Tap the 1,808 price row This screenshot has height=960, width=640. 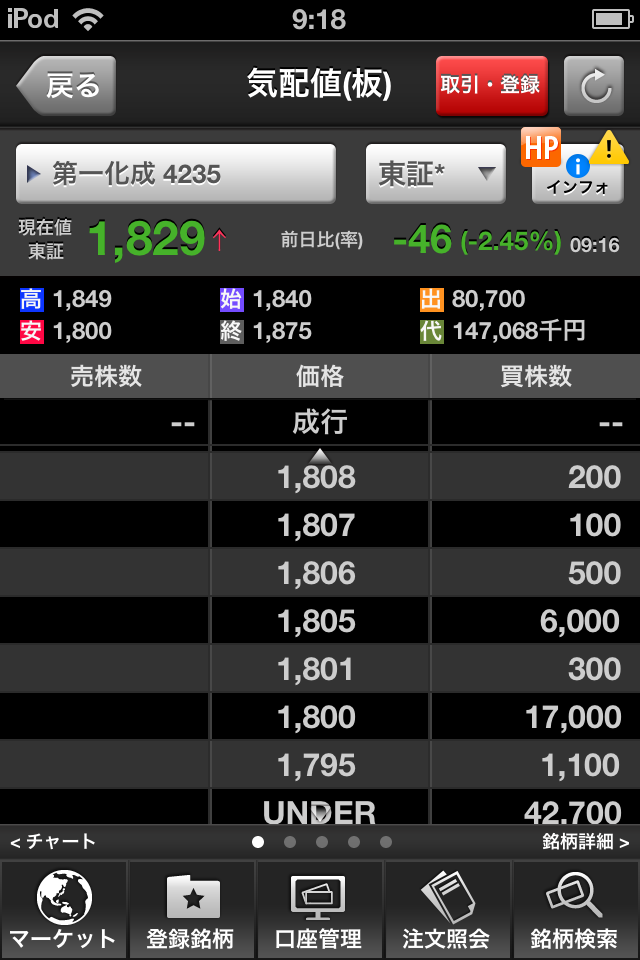point(317,478)
